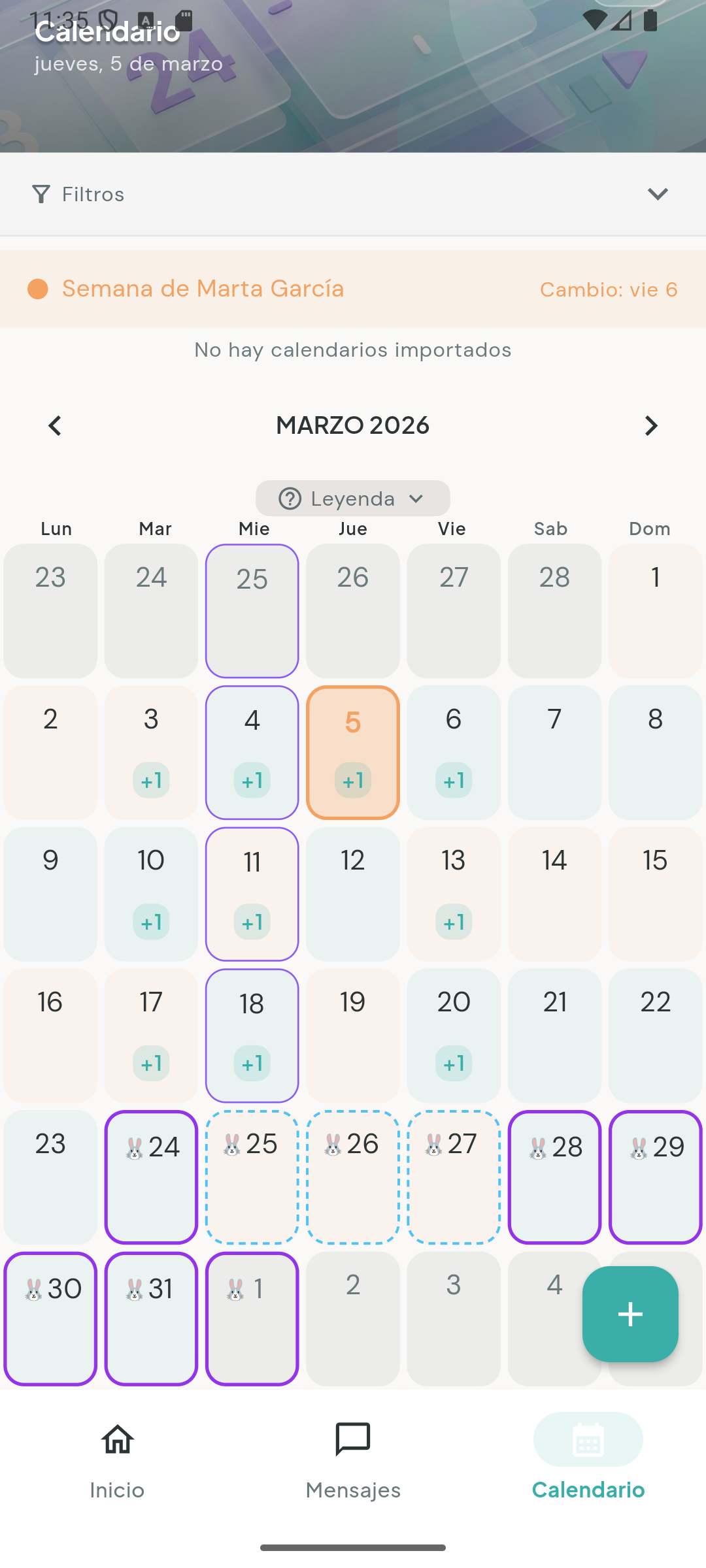Click the orange dot beside Semana de Marta García
706x1568 pixels.
[39, 288]
